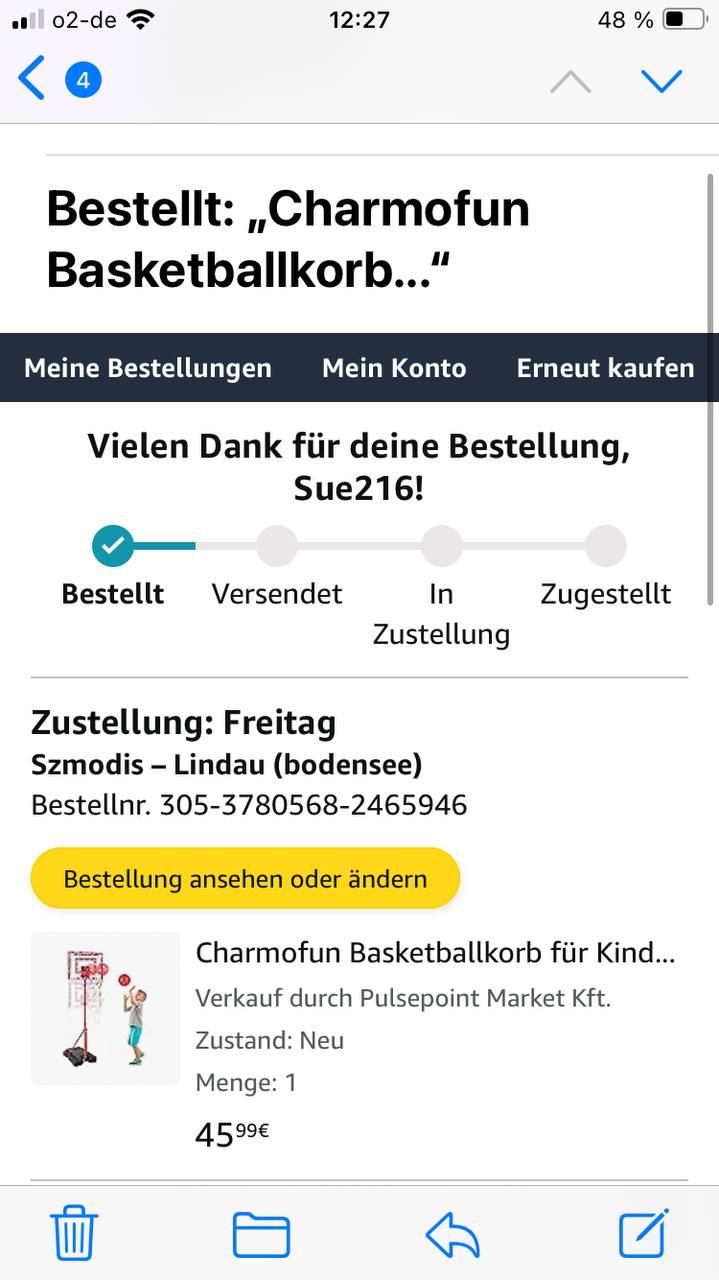Screen dimensions: 719x1280
Task: Go back to the mailbox list
Action: coord(33,79)
